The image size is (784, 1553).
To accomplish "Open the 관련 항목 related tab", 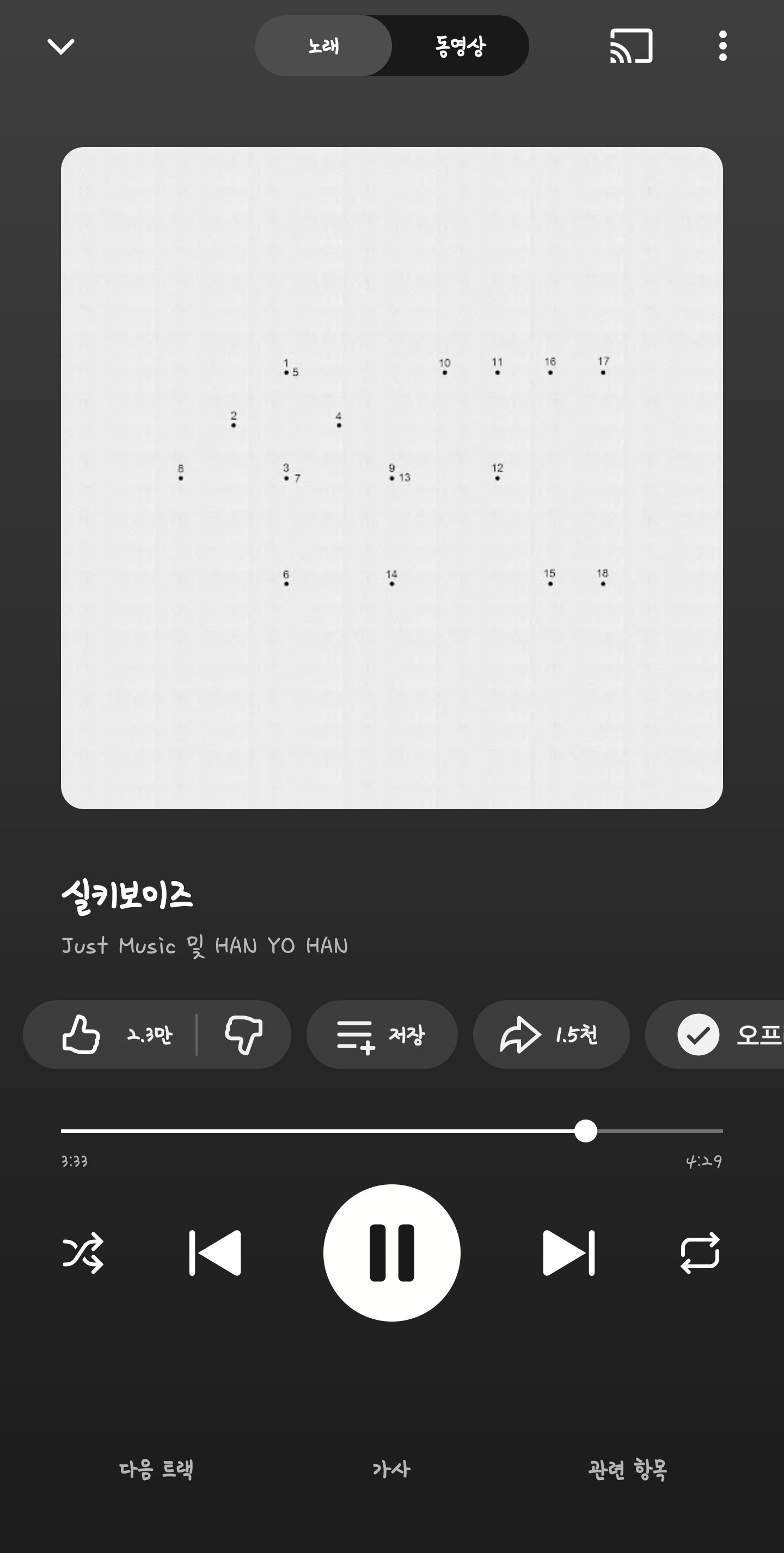I will (627, 1469).
